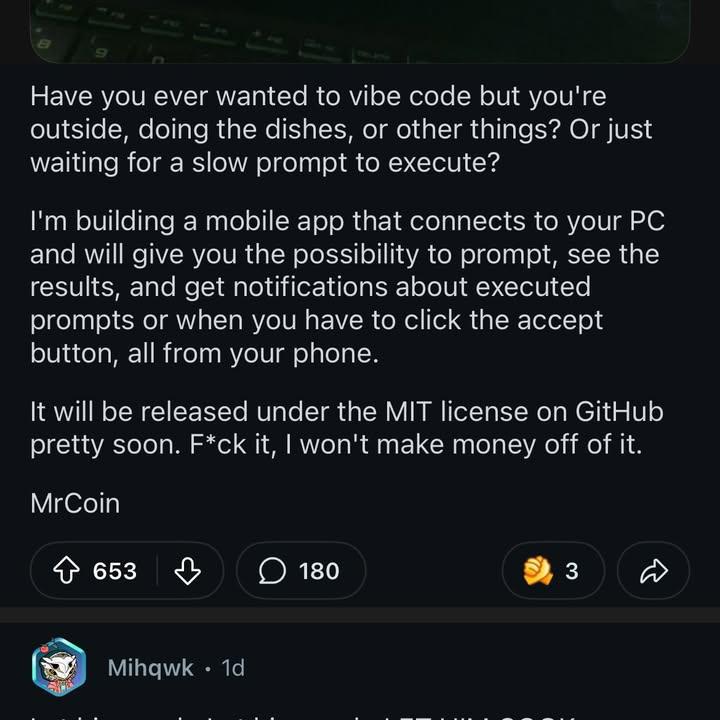Downvote the vibe code post
Image resolution: width=720 pixels, height=720 pixels.
point(187,571)
